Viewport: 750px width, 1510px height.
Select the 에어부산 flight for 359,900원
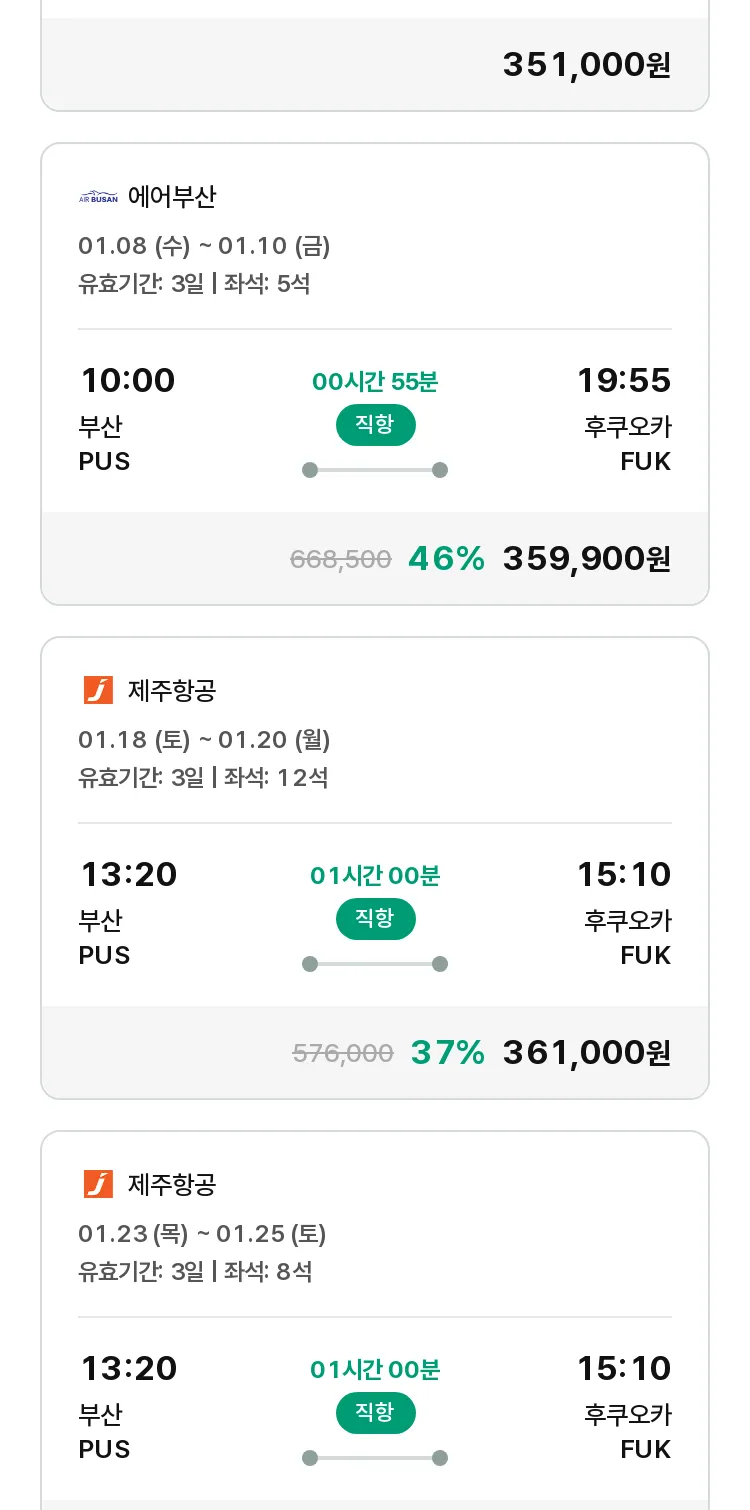pyautogui.click(x=375, y=374)
